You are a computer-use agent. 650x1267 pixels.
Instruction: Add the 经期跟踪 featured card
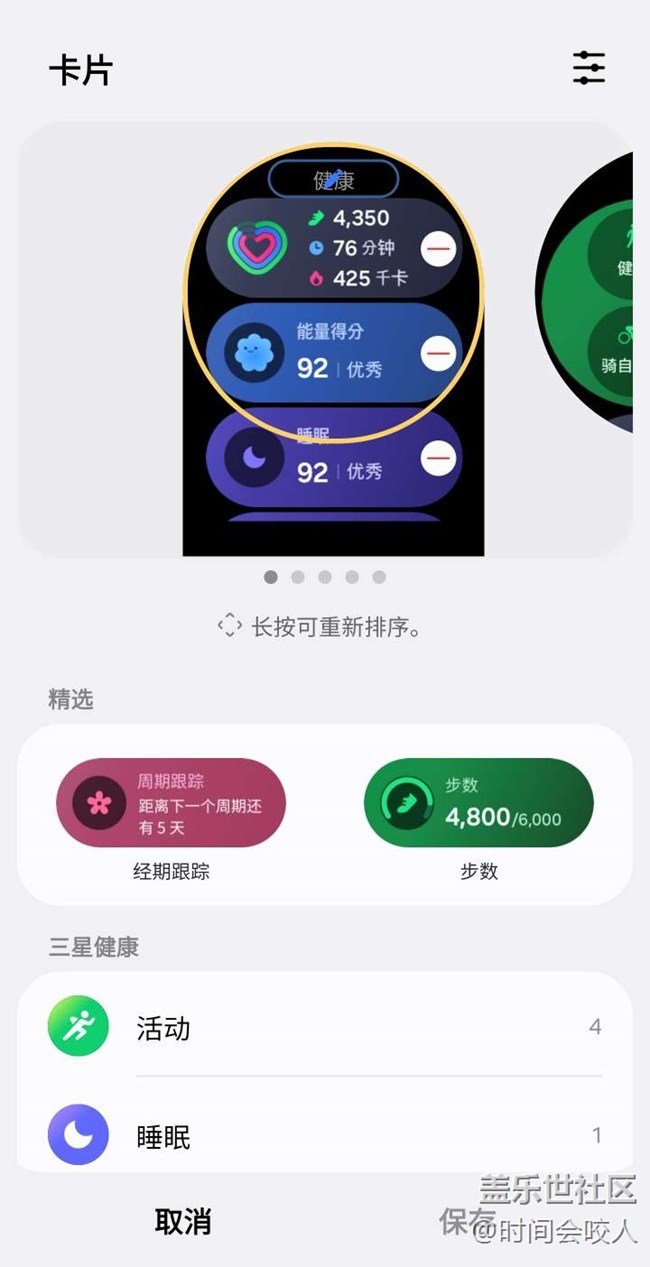coord(171,803)
